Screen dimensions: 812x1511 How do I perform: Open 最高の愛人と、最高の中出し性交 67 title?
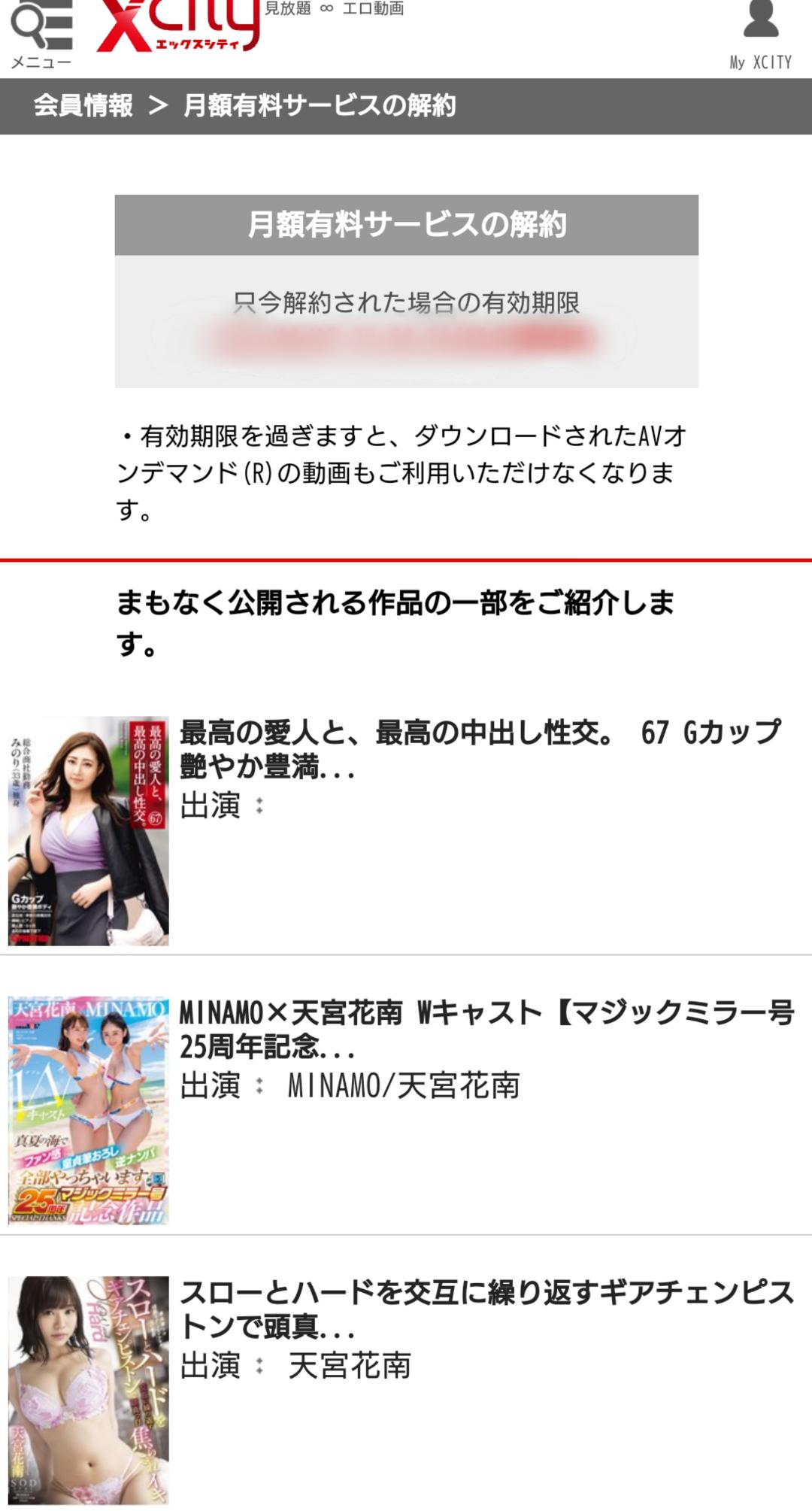click(480, 749)
